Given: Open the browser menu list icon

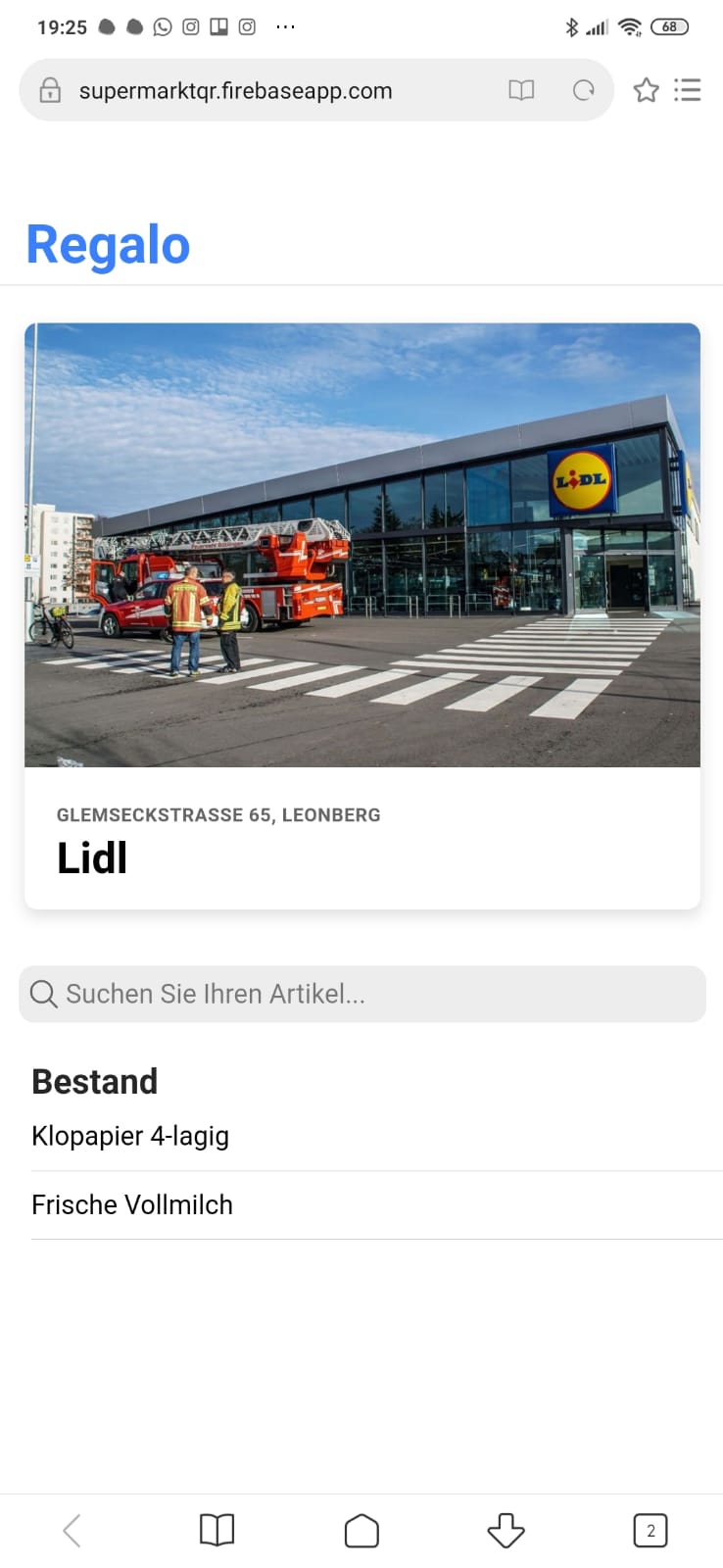Looking at the screenshot, I should [x=688, y=91].
